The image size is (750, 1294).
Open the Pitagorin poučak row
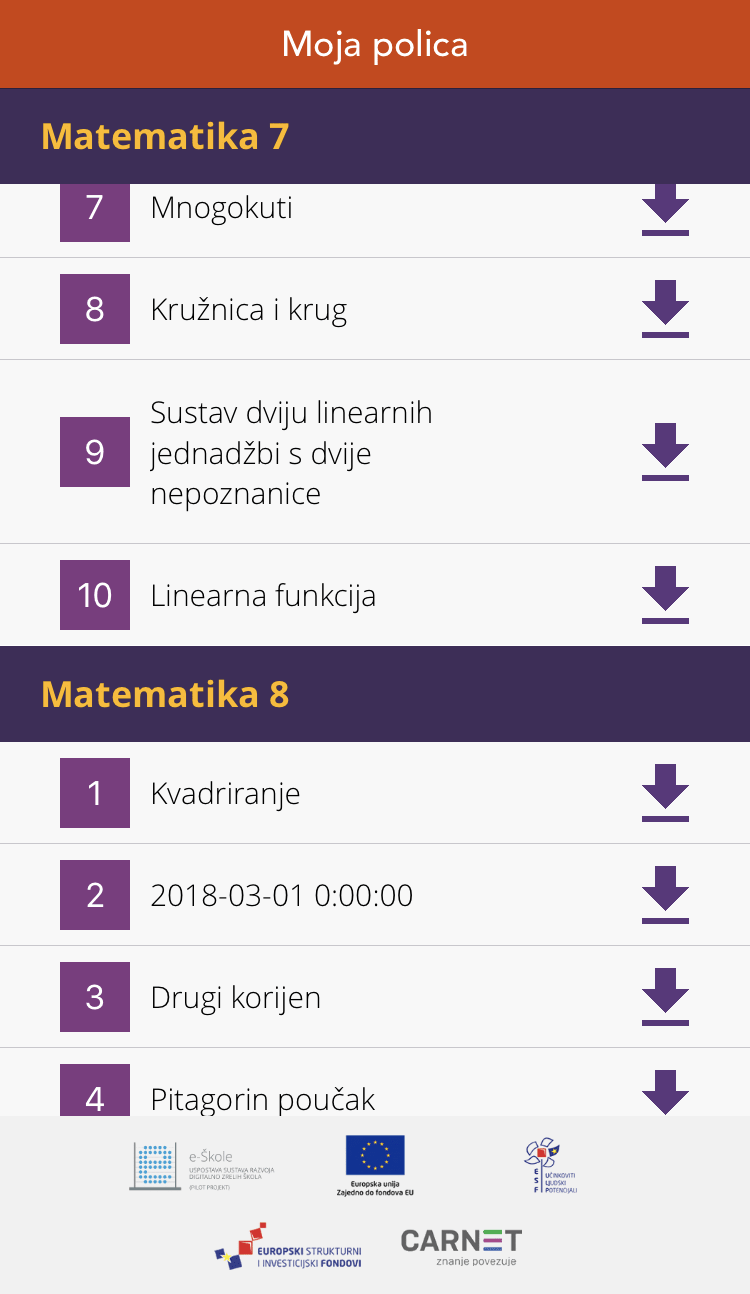point(375,1083)
